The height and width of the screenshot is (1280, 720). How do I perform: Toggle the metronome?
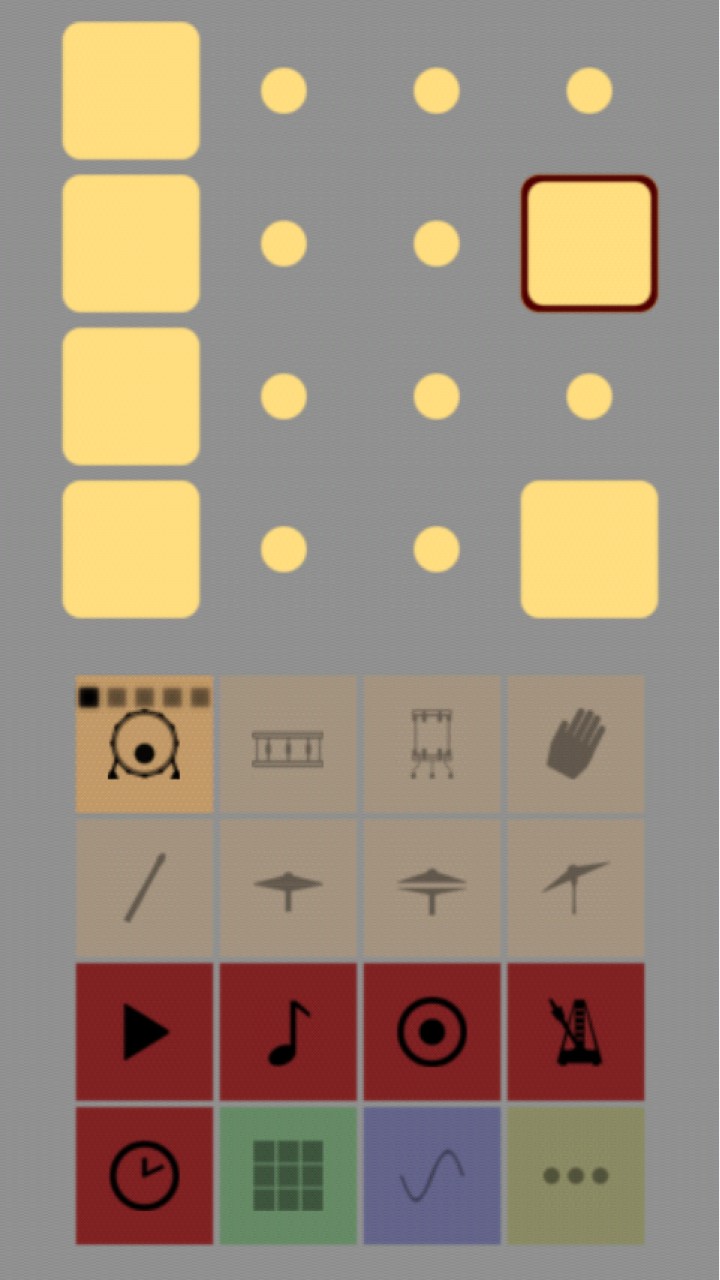(x=576, y=1031)
